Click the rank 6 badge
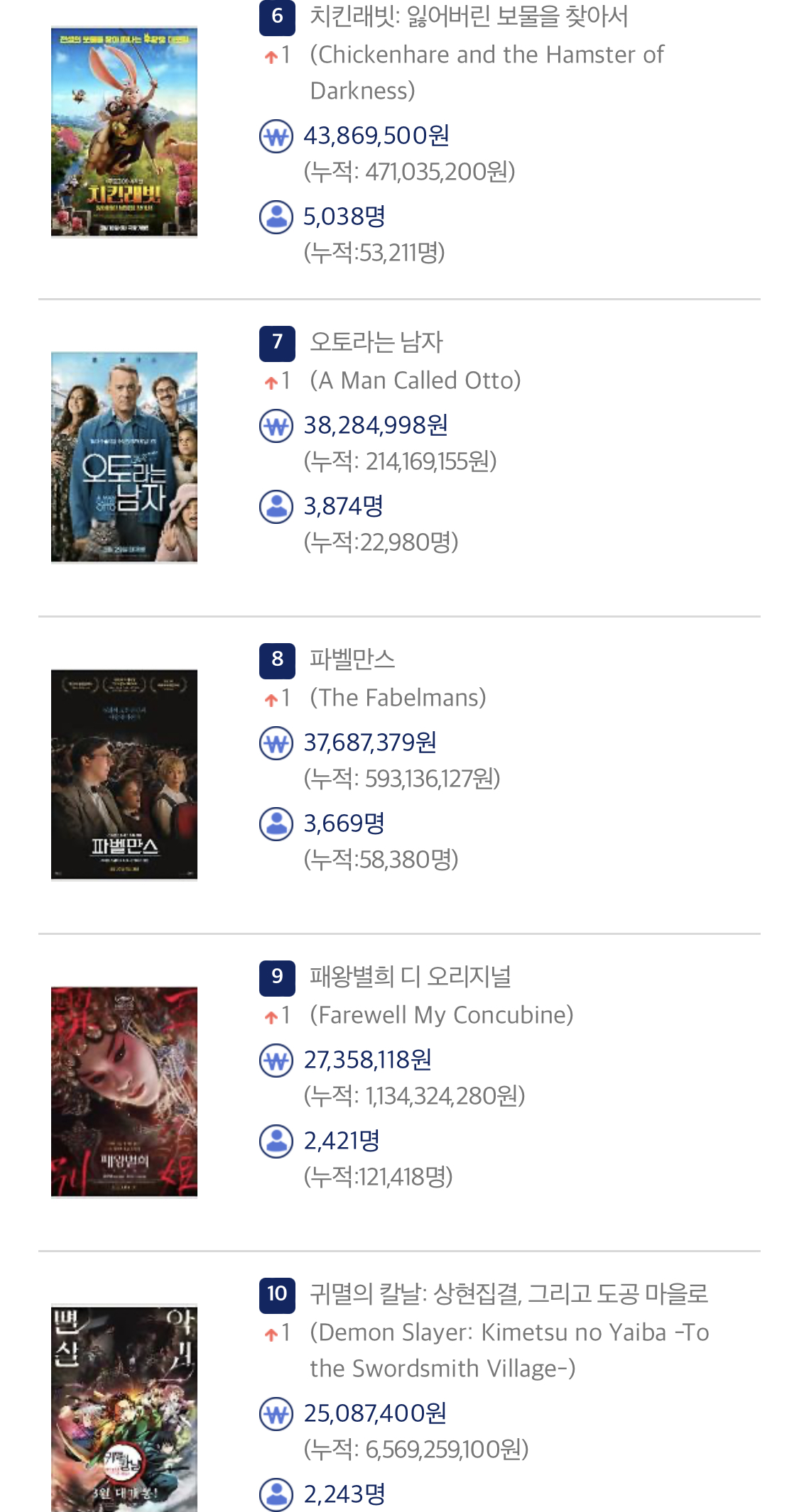 point(276,16)
